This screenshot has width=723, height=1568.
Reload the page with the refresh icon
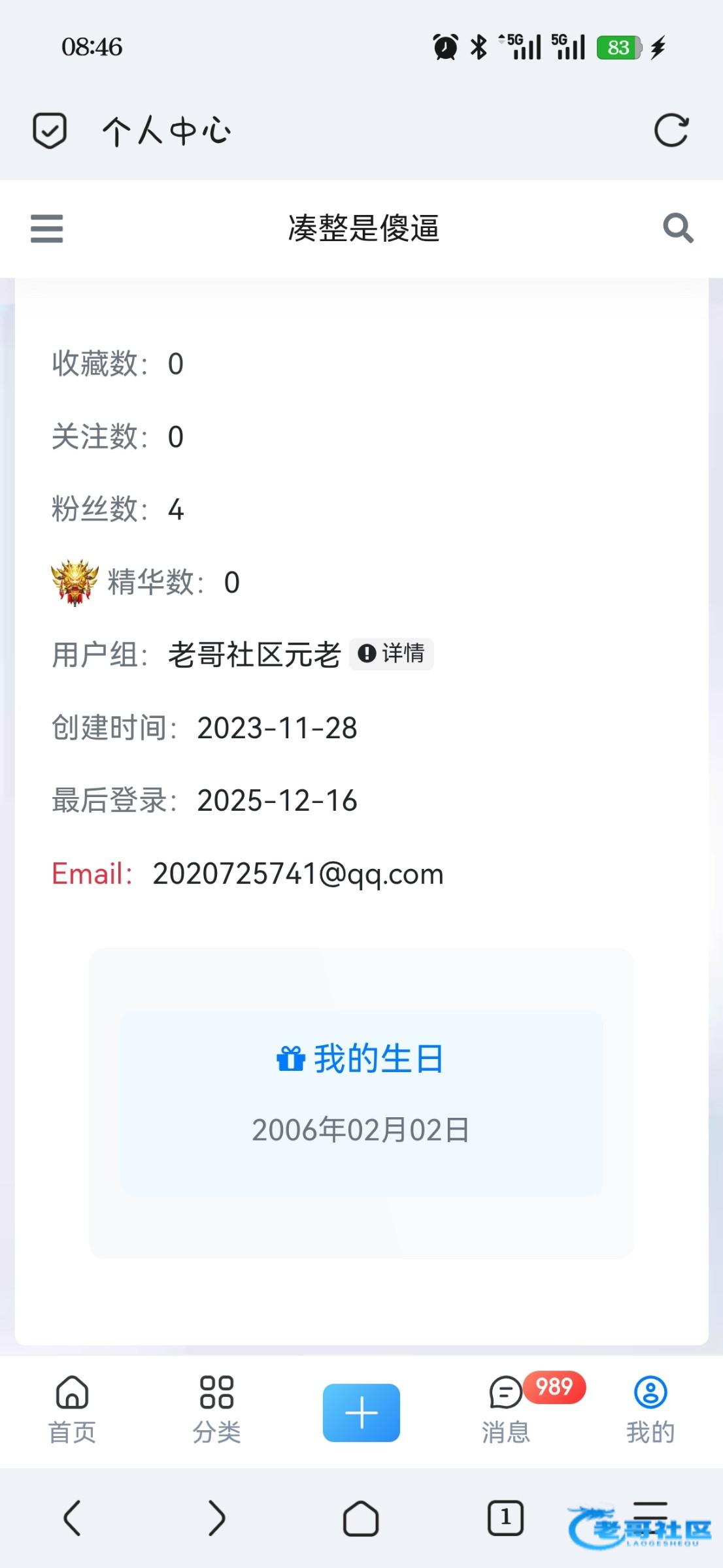coord(671,131)
